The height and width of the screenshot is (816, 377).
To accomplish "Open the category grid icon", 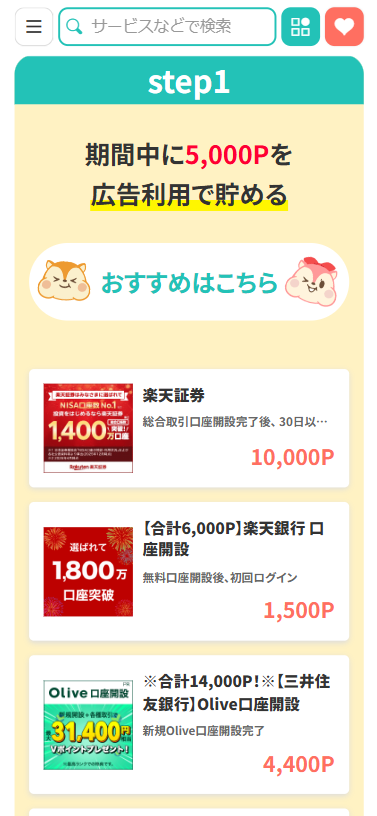I will pyautogui.click(x=300, y=27).
